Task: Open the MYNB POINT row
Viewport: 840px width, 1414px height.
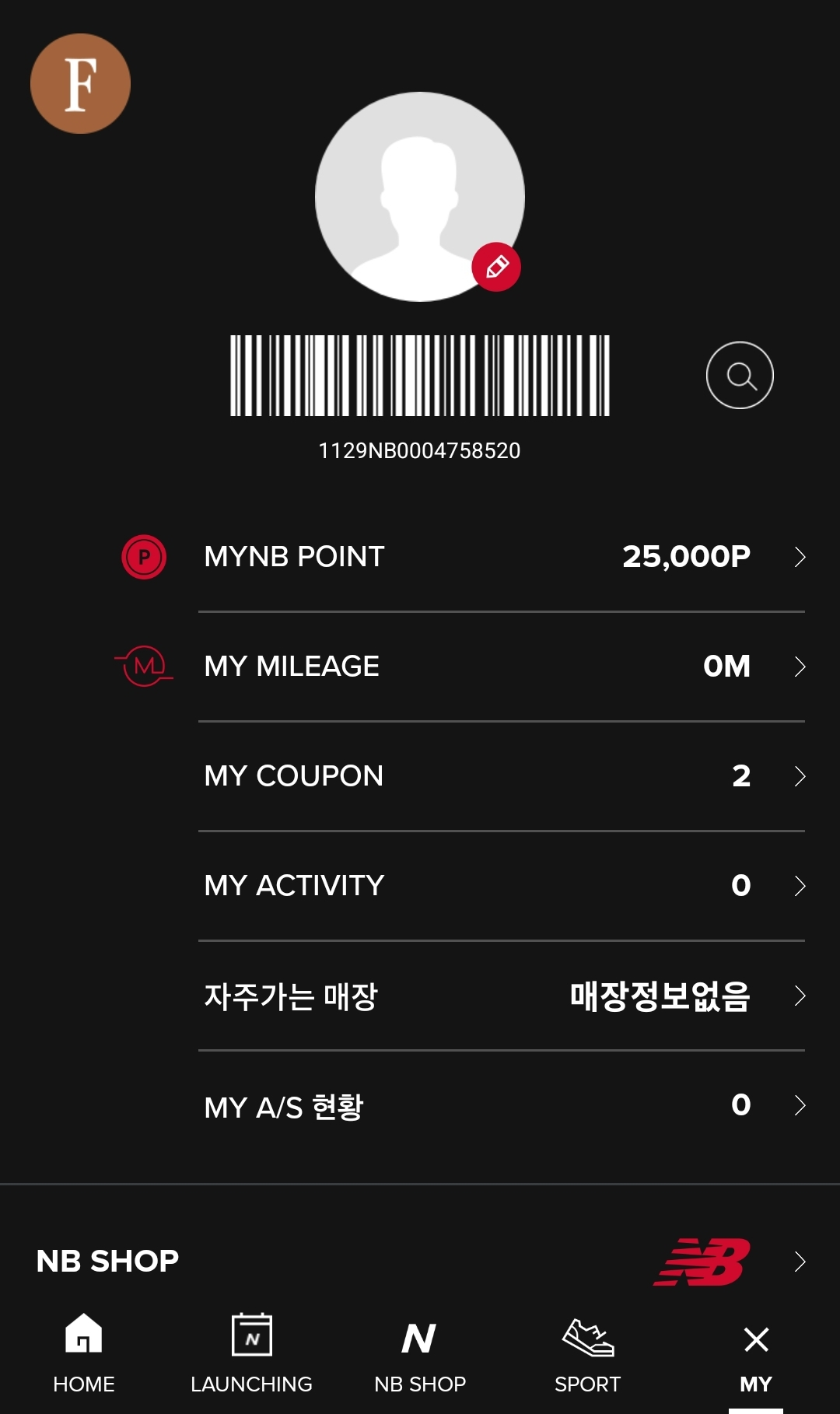Action: (463, 557)
